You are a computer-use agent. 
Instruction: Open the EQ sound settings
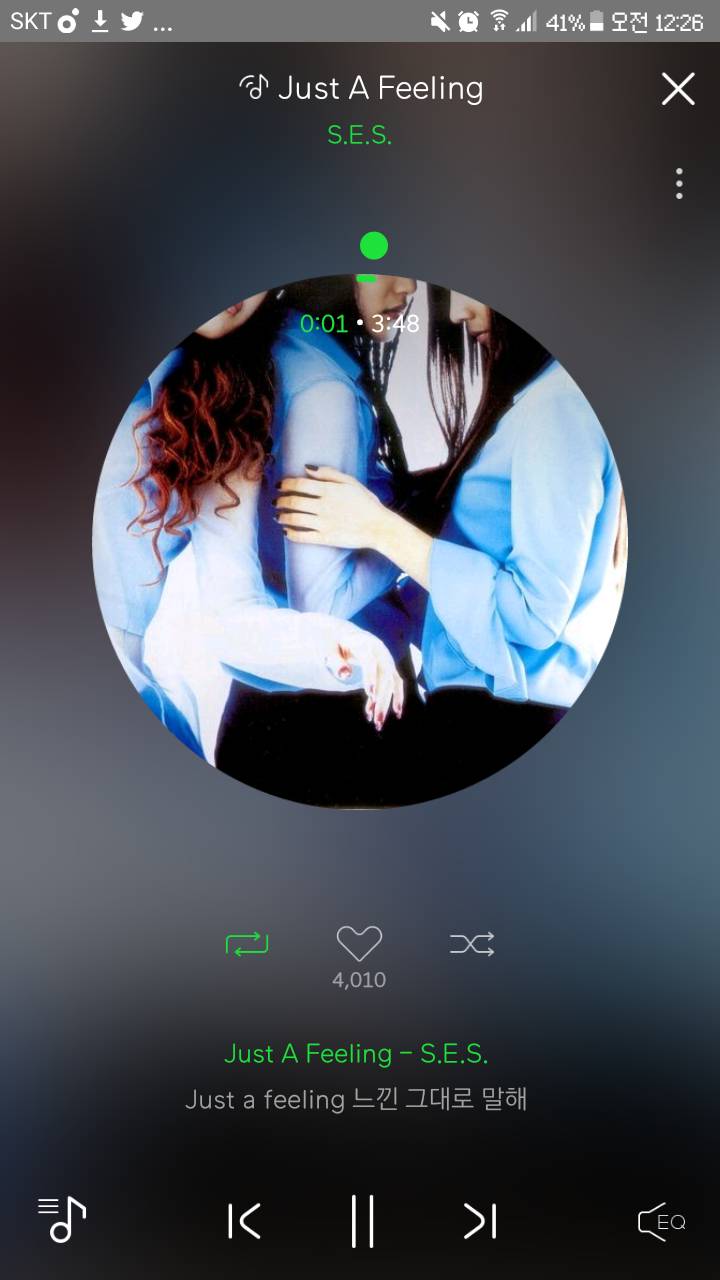662,1222
